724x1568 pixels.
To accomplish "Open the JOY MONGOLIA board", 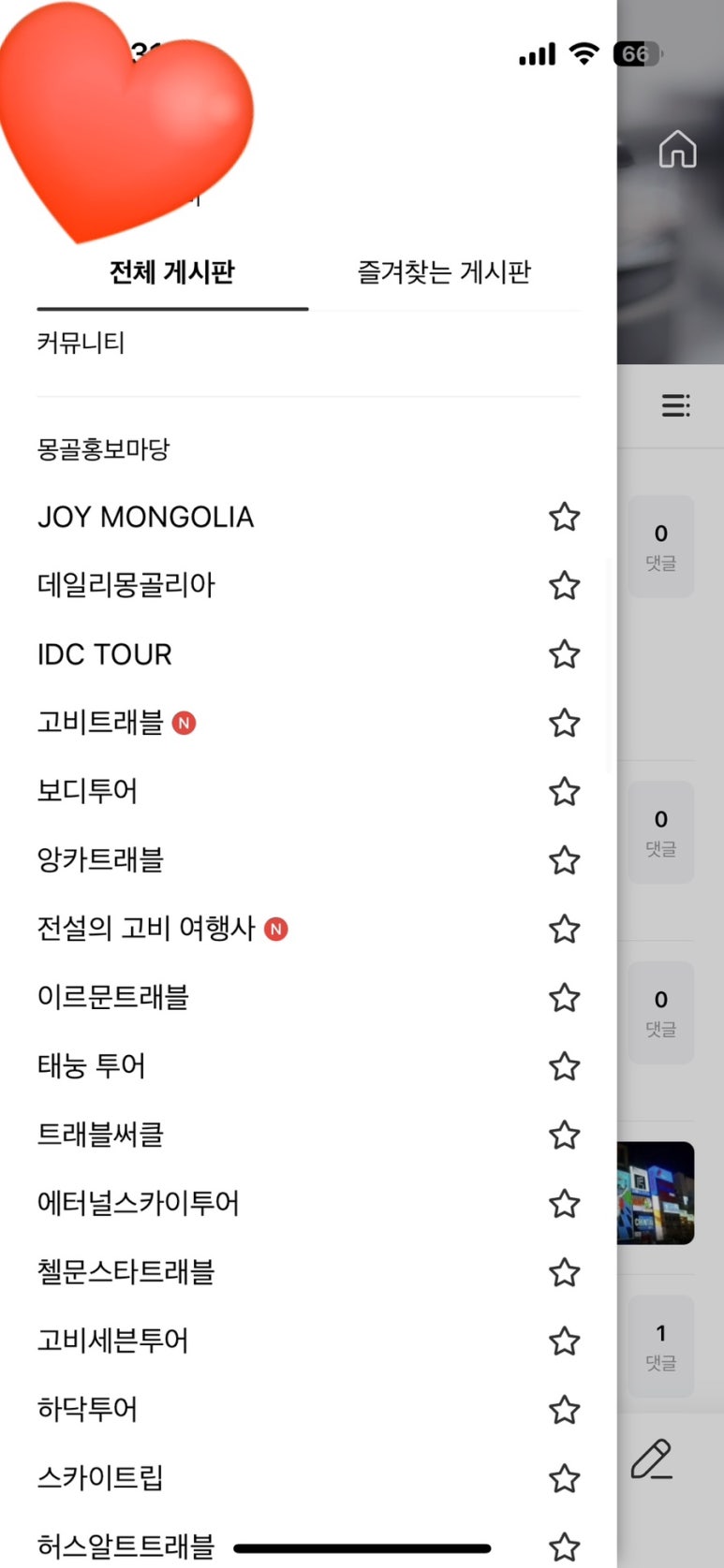I will click(146, 517).
